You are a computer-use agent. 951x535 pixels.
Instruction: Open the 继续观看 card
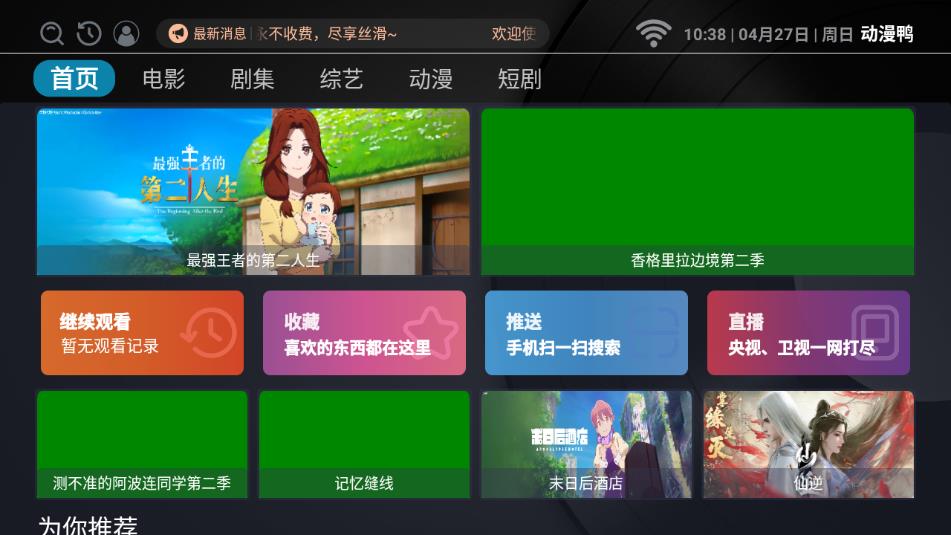click(x=142, y=333)
